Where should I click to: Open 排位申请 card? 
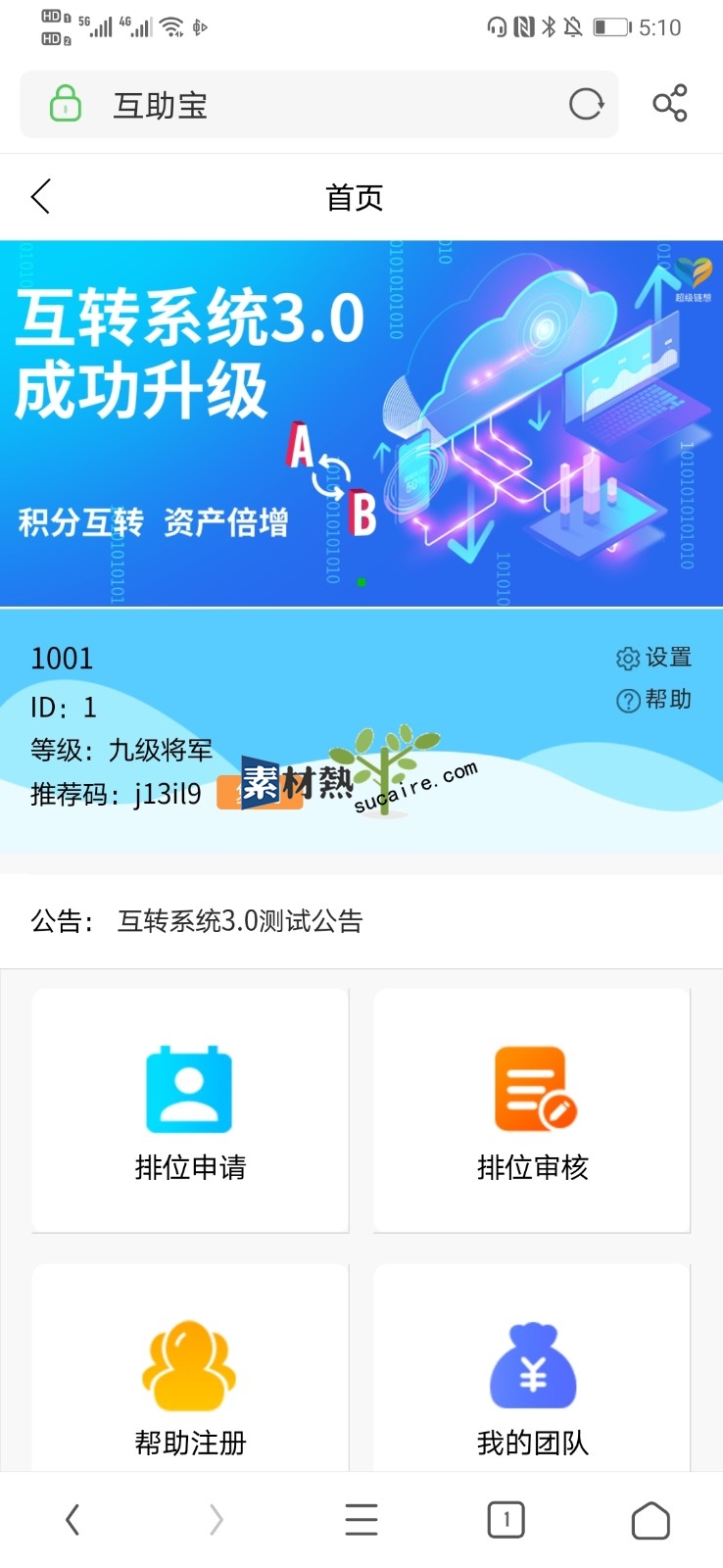190,1110
